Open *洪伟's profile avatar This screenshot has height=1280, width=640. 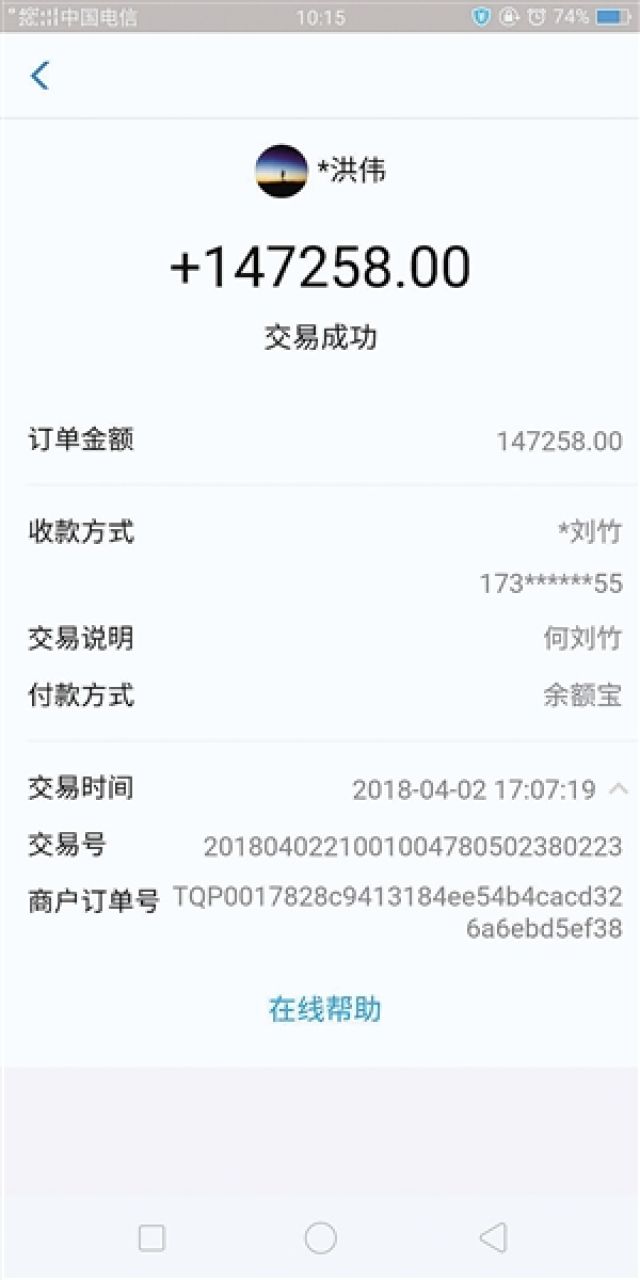pyautogui.click(x=282, y=171)
